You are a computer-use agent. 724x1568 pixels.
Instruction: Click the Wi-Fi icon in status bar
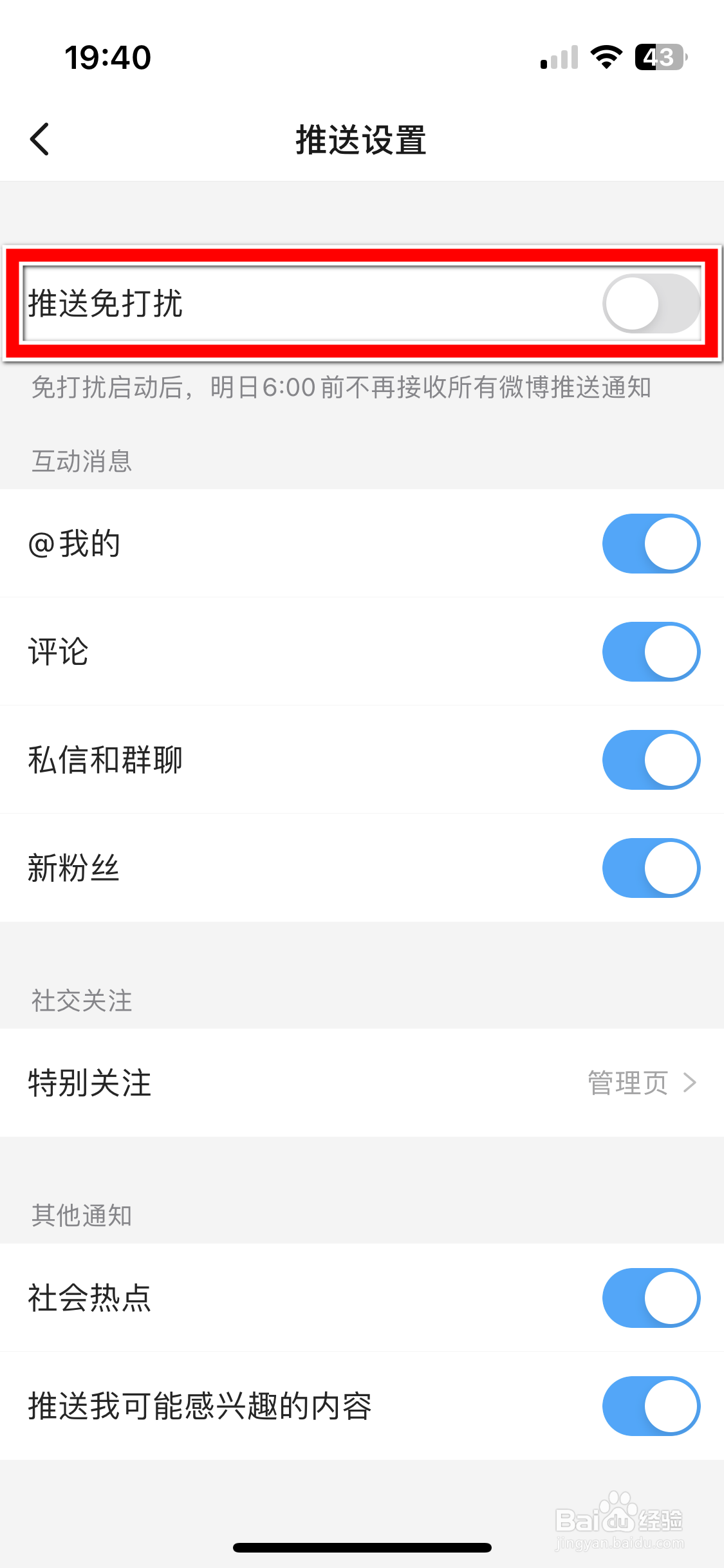[x=606, y=57]
